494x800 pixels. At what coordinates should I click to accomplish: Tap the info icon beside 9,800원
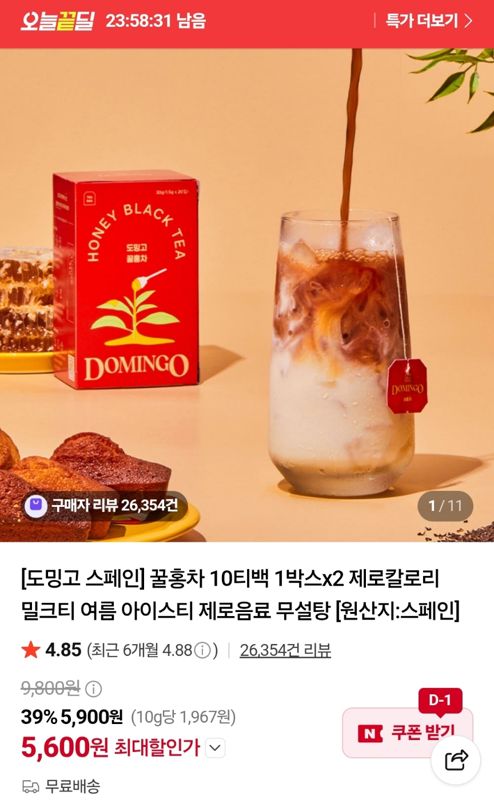[93, 689]
